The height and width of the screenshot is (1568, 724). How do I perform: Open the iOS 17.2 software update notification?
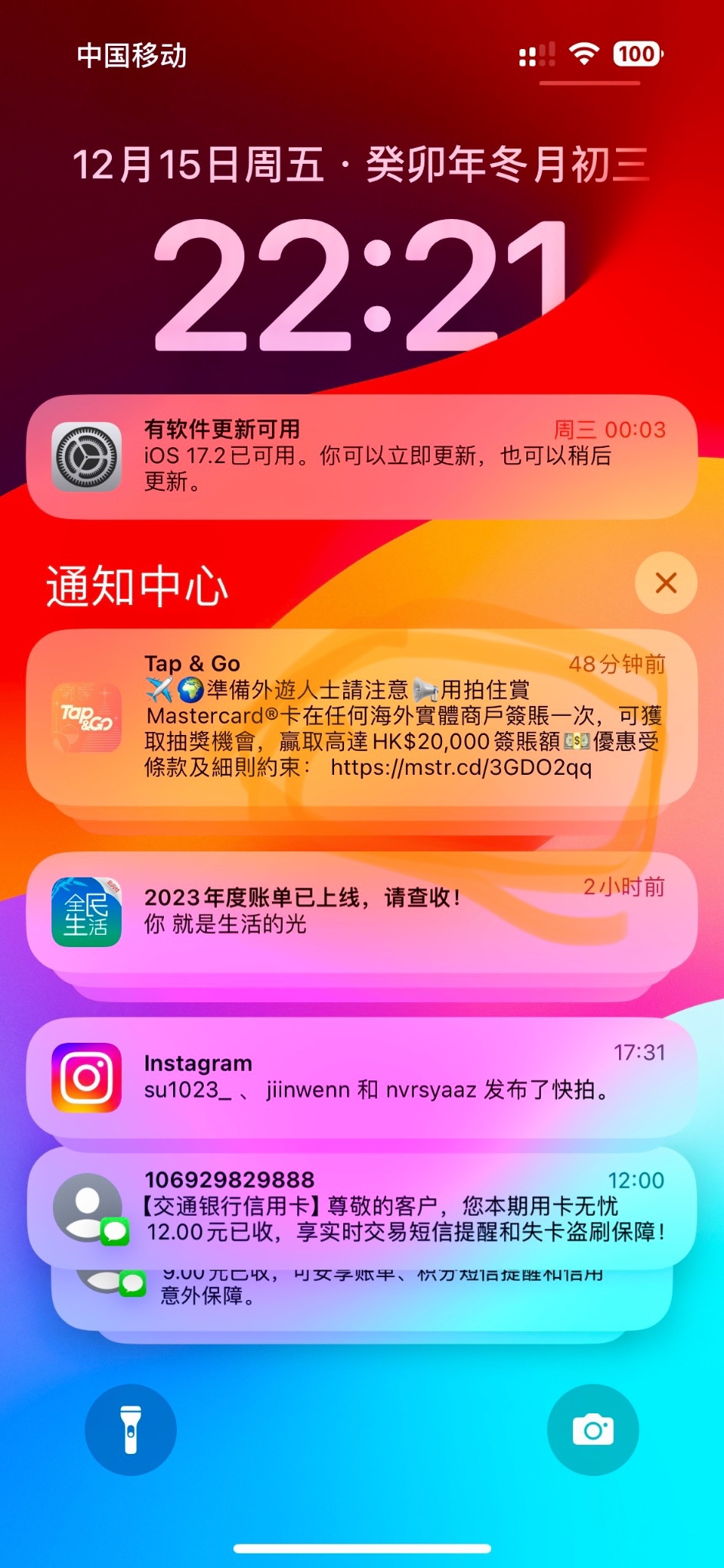[x=362, y=456]
